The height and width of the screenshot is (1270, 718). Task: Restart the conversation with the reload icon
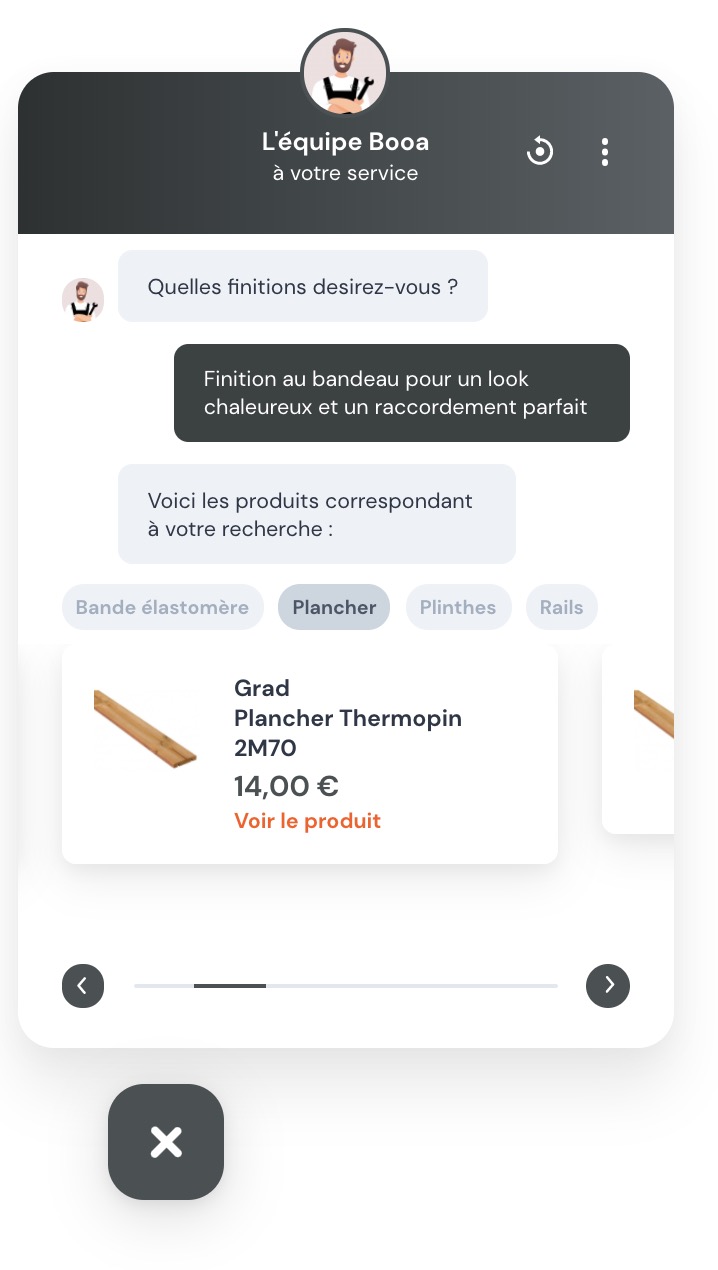pos(540,152)
